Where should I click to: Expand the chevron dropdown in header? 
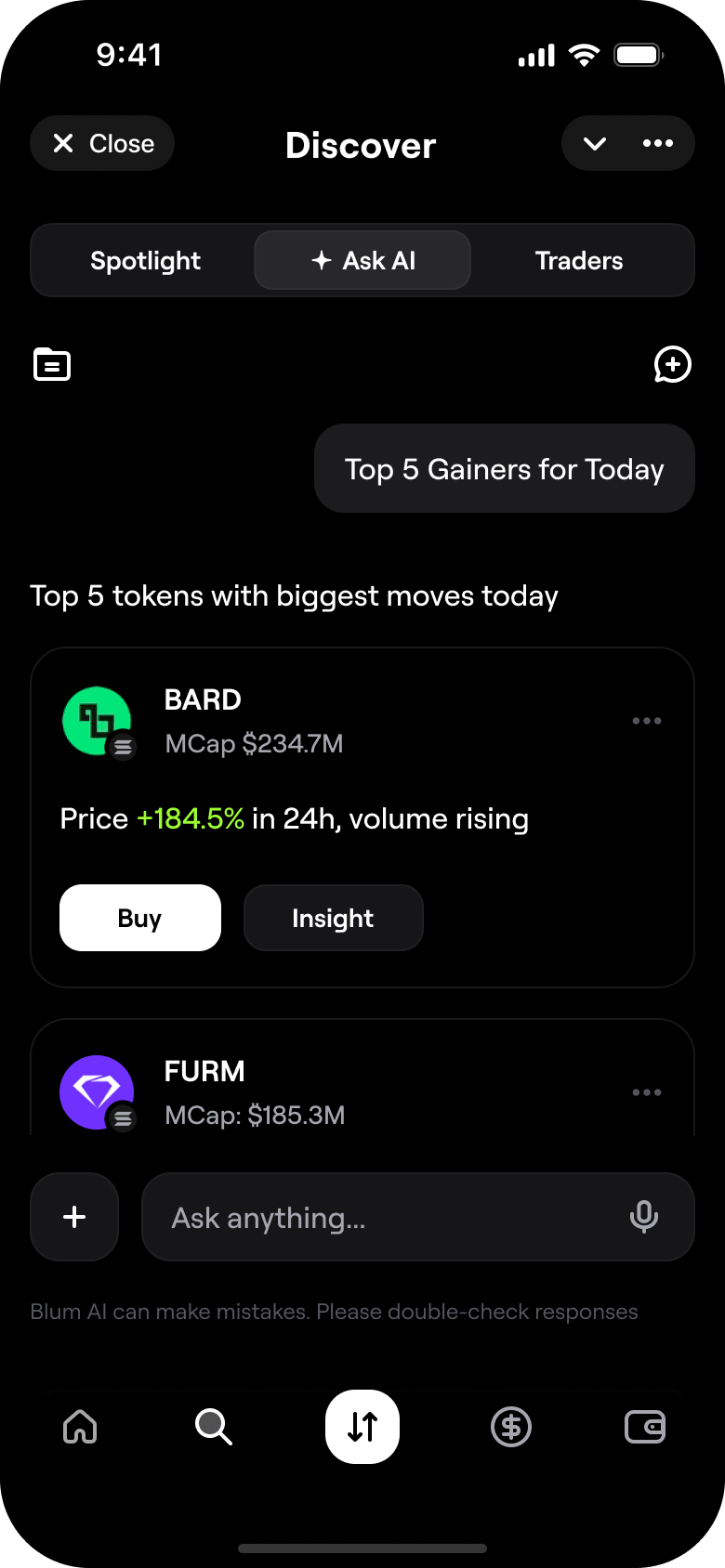tap(595, 144)
